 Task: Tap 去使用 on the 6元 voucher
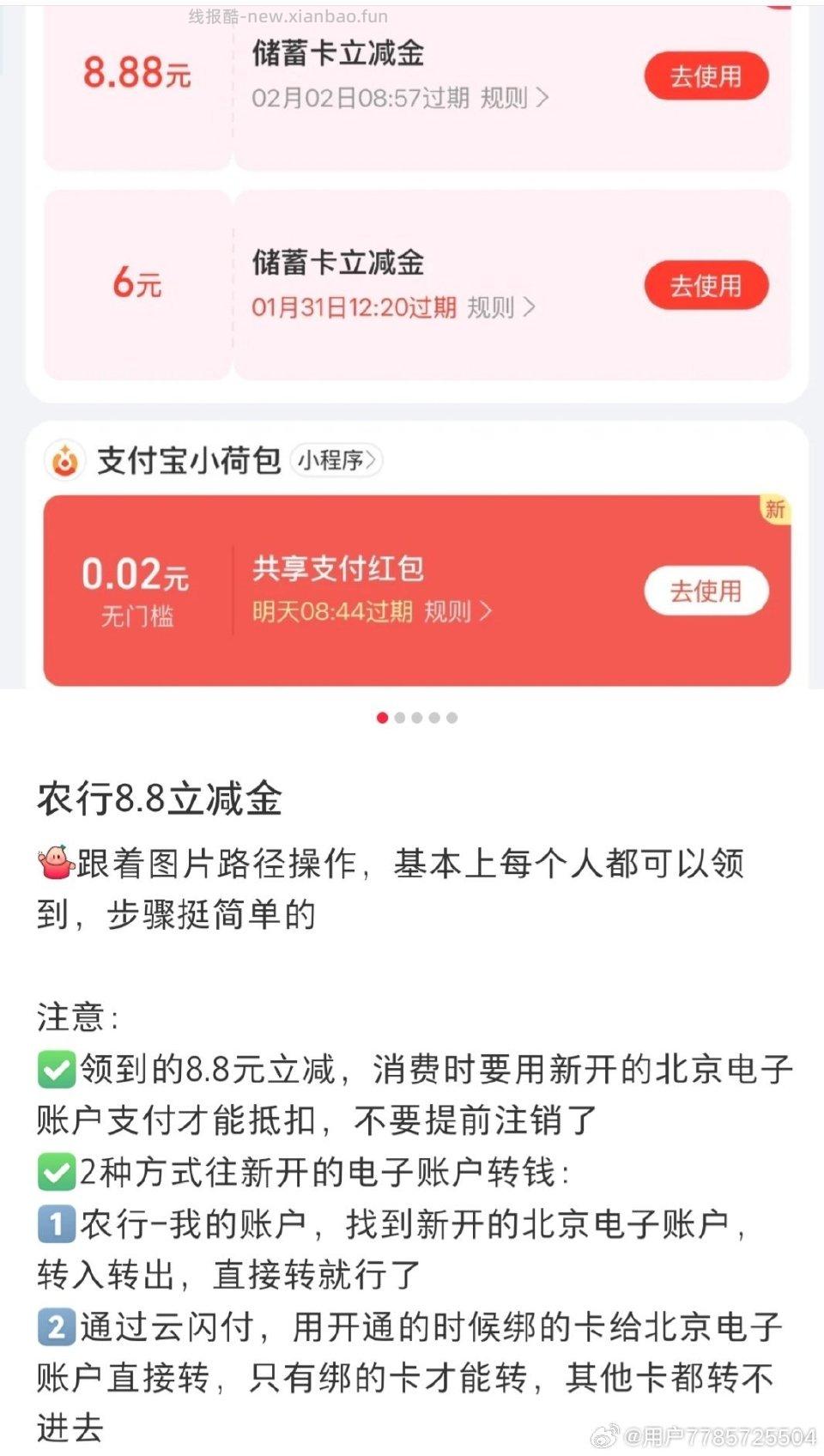point(706,287)
